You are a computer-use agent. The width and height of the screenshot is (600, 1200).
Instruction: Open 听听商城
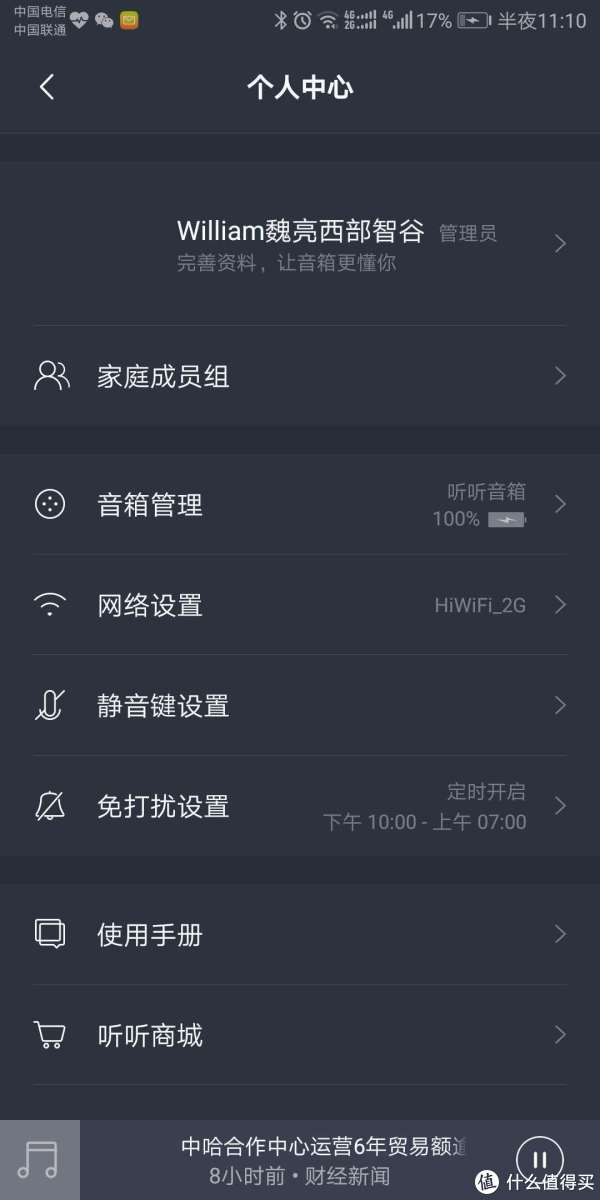(x=300, y=1035)
